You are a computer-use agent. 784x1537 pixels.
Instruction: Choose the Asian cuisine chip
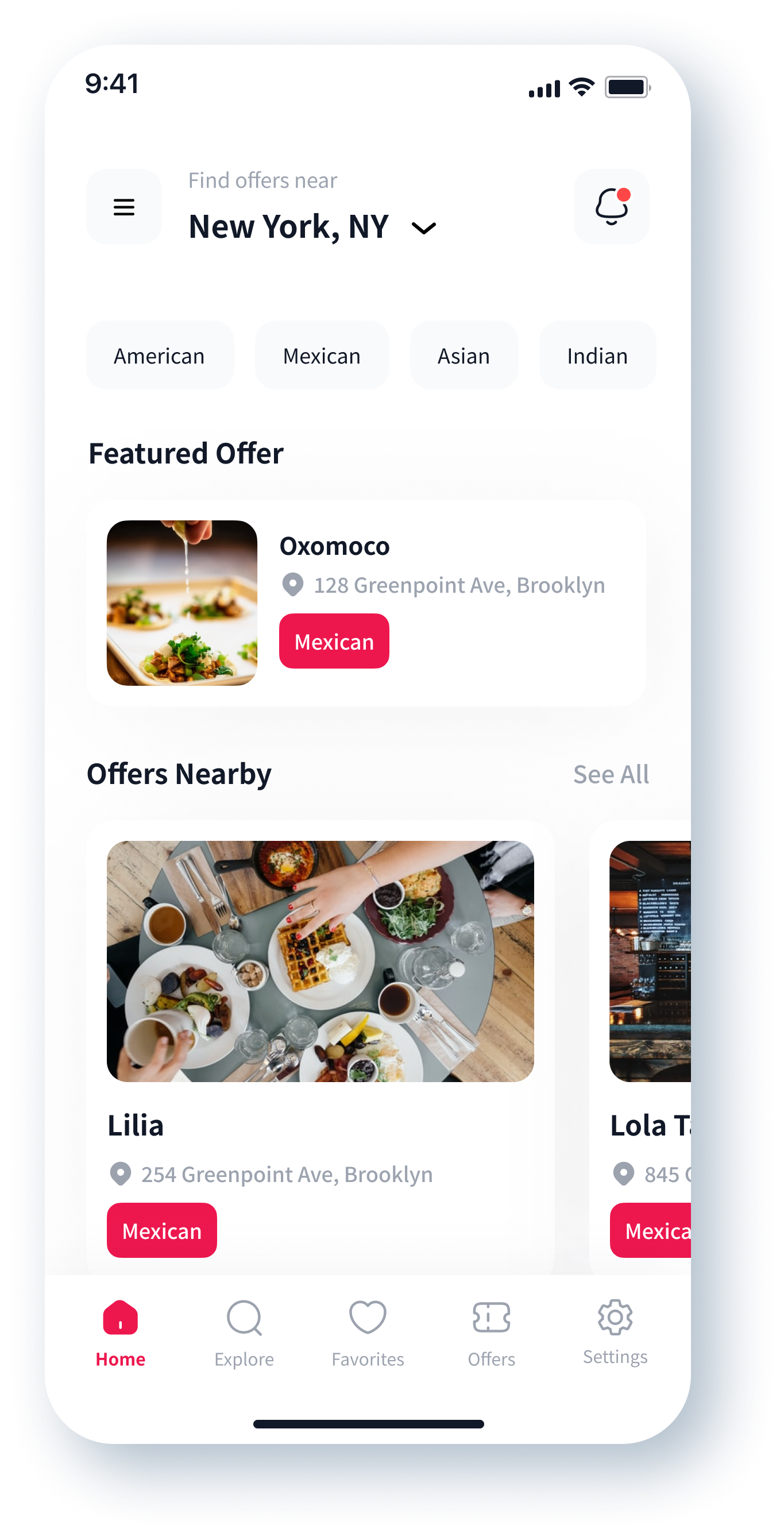point(464,356)
